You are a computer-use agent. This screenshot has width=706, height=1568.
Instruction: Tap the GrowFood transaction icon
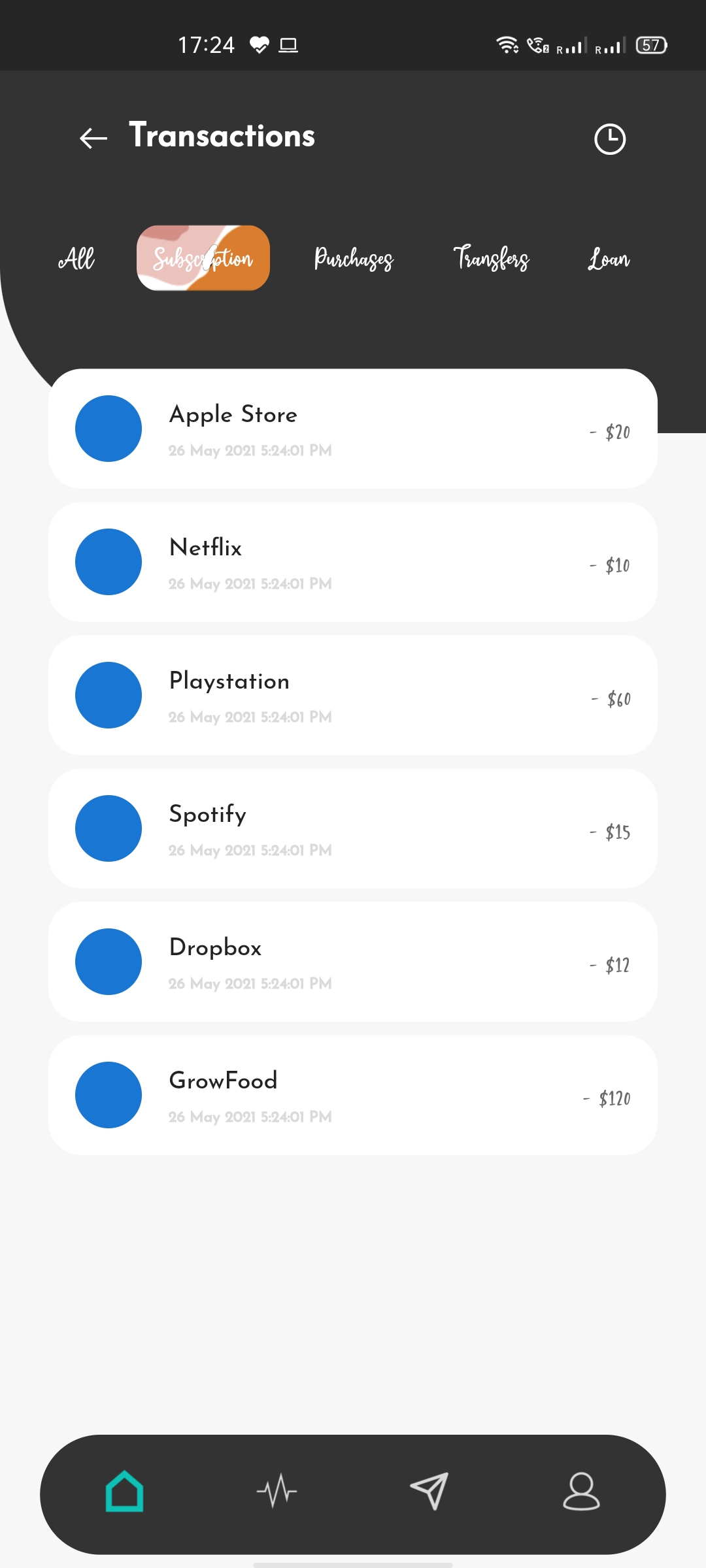109,1095
